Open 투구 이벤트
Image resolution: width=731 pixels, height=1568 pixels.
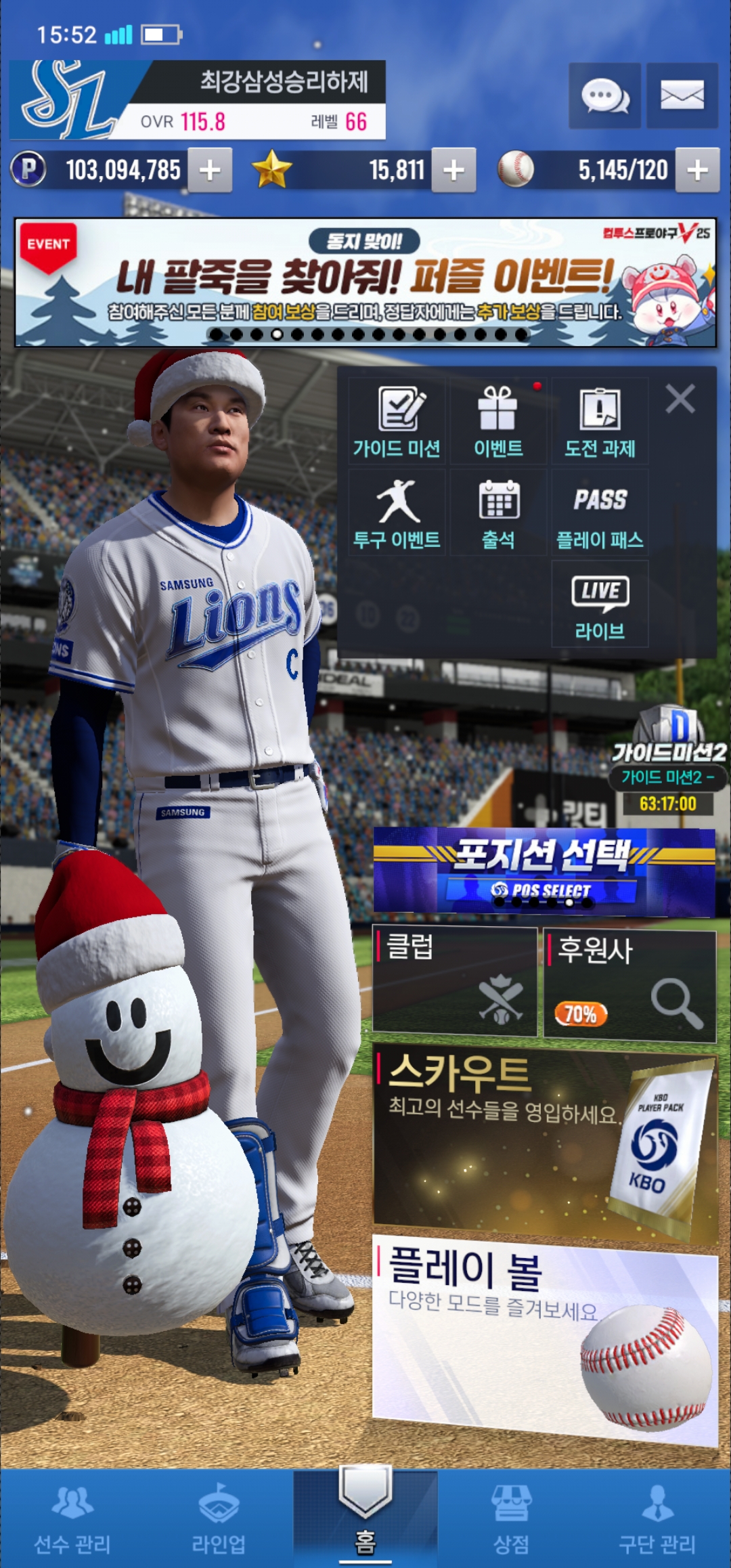pos(397,513)
